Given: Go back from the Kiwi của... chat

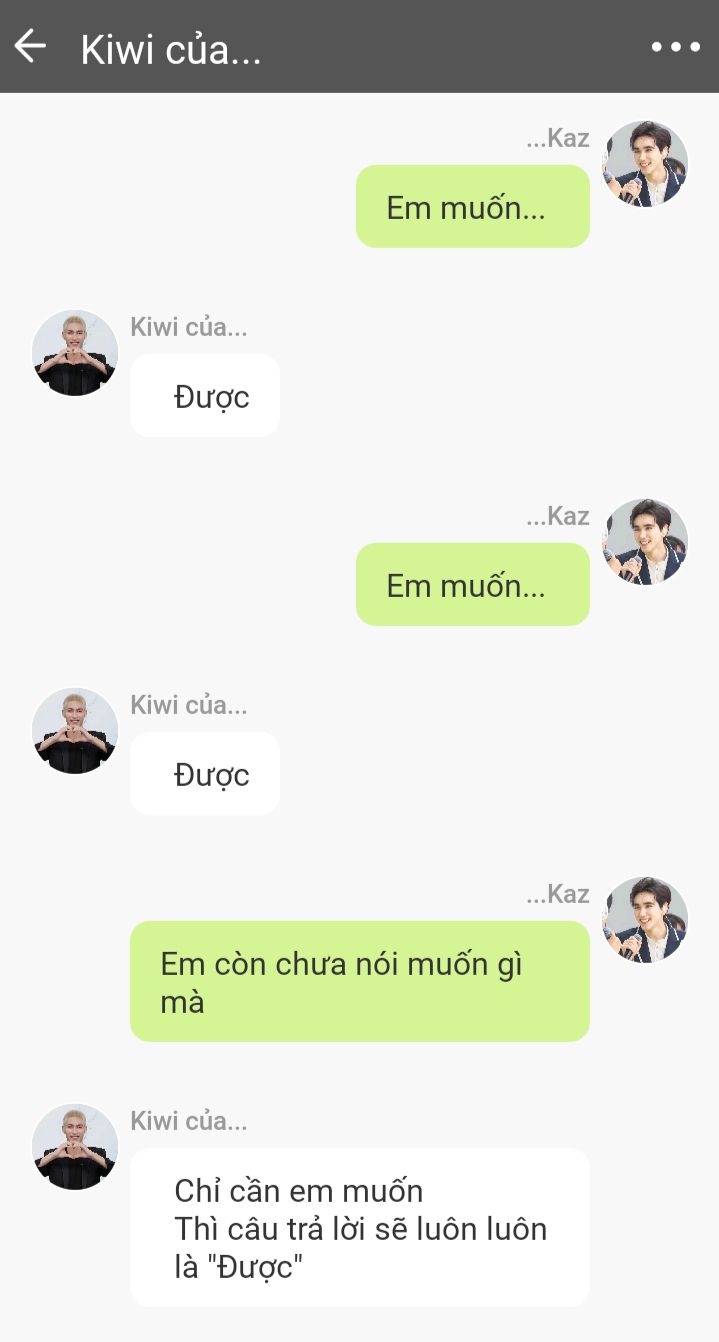Looking at the screenshot, I should 30,46.
